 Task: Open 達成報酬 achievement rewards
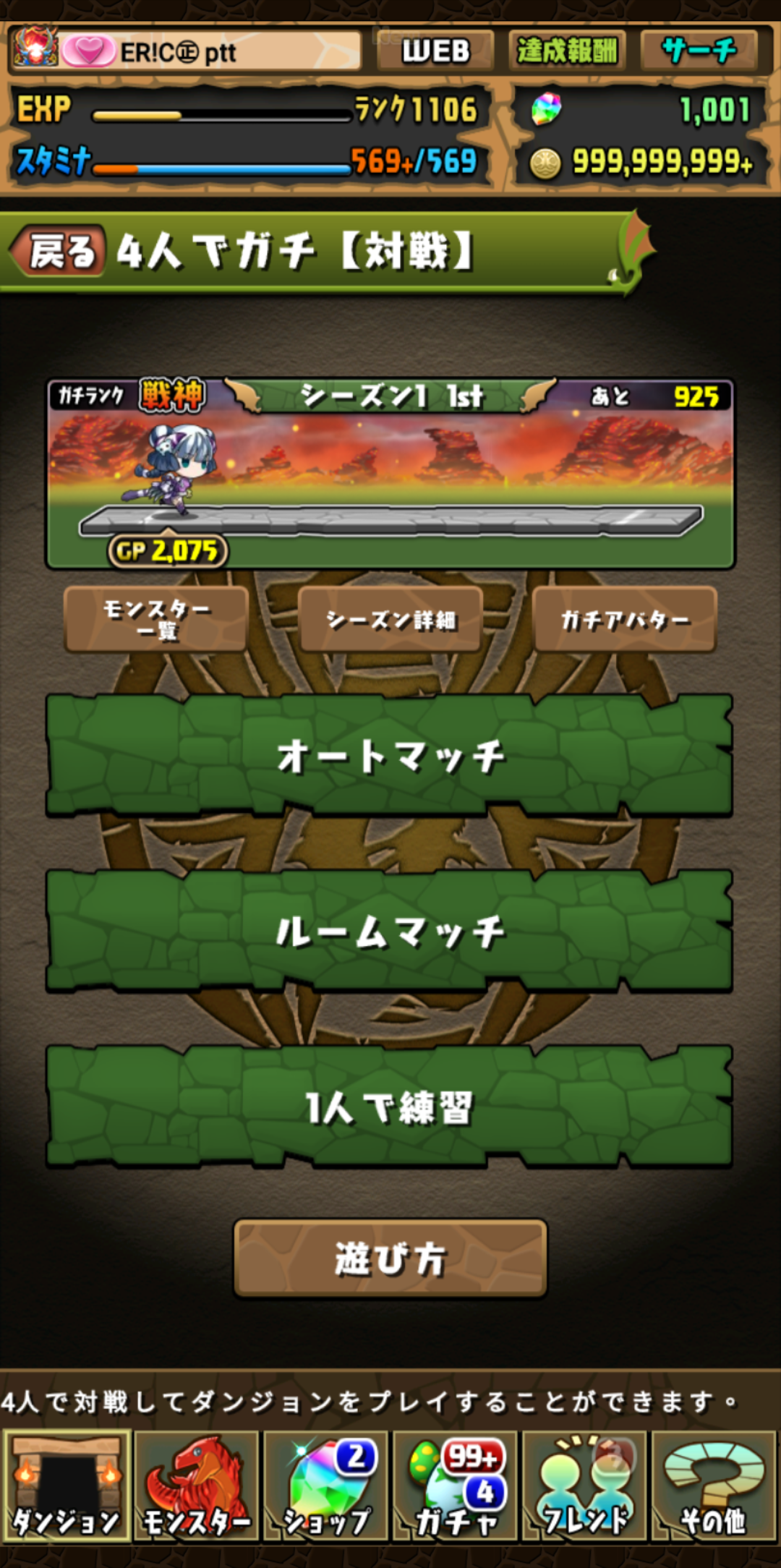point(567,51)
